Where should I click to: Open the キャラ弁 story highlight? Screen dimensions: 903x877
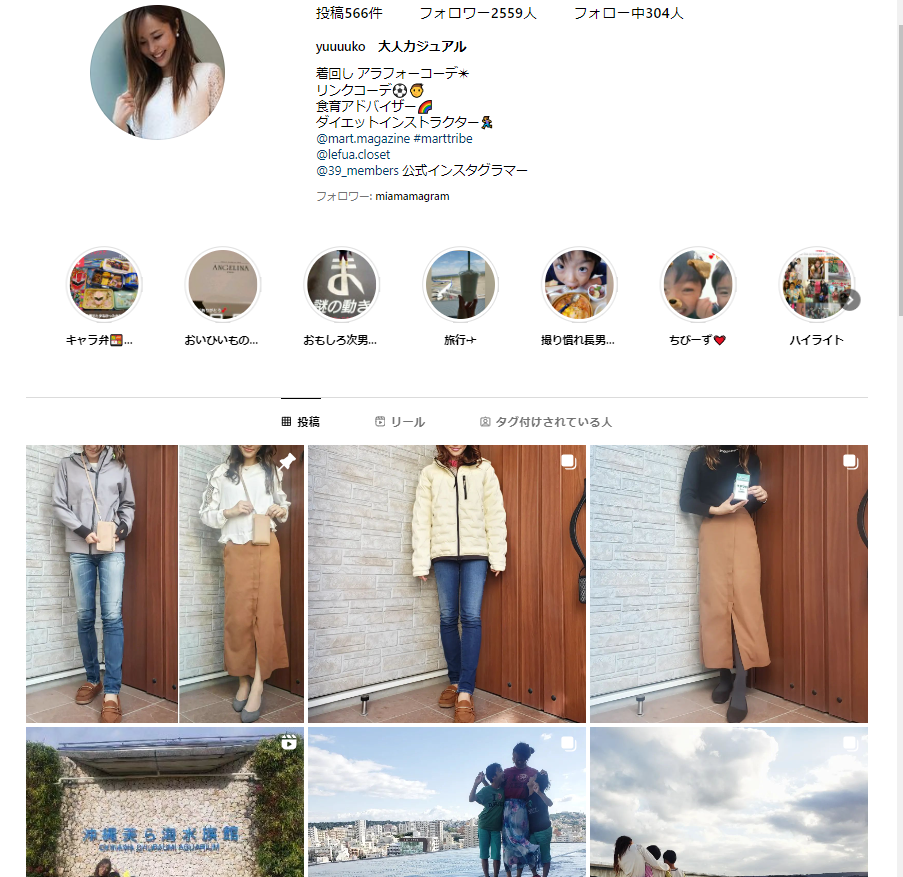click(x=104, y=285)
